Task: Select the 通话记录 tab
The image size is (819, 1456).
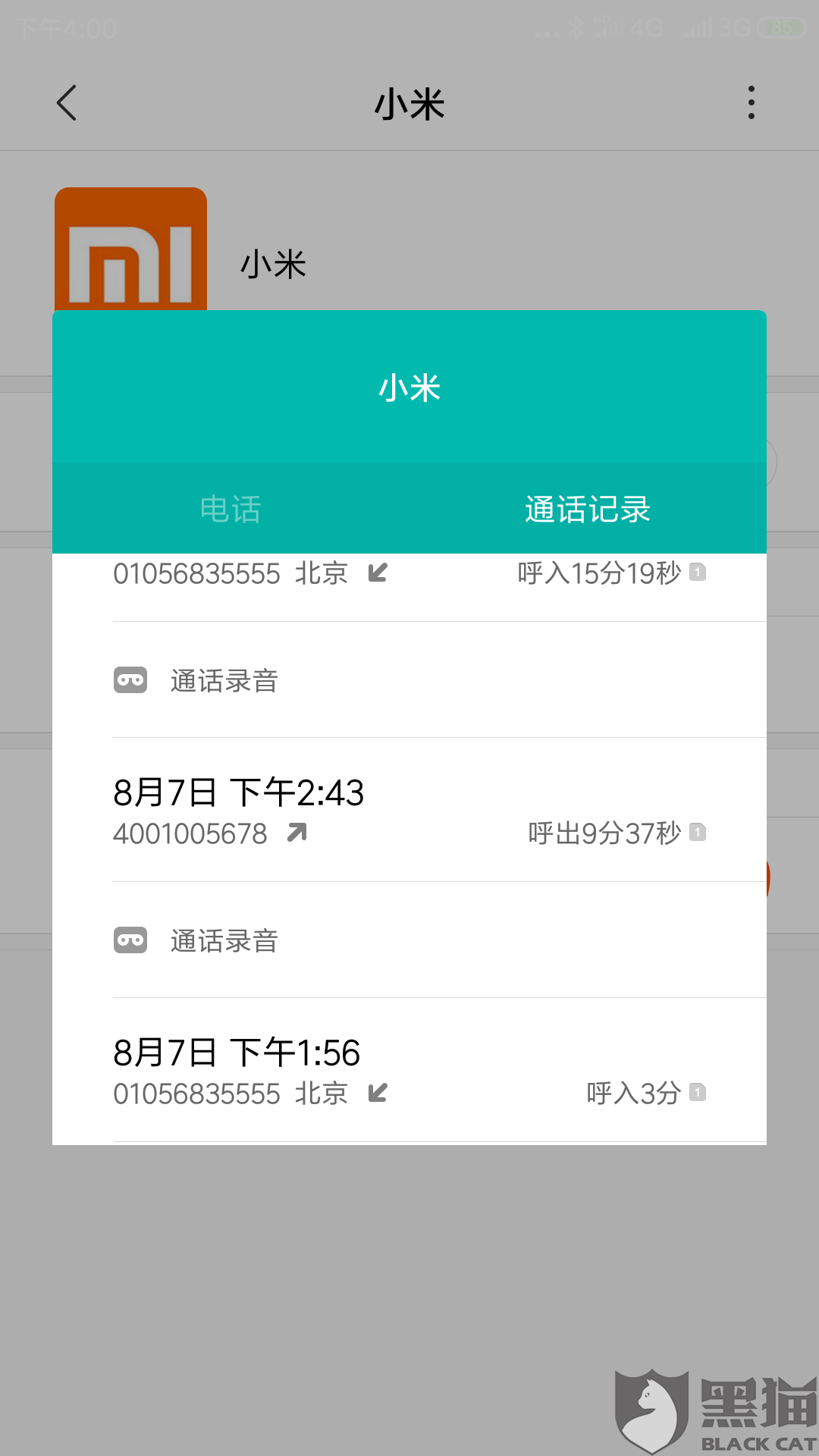Action: coord(588,509)
